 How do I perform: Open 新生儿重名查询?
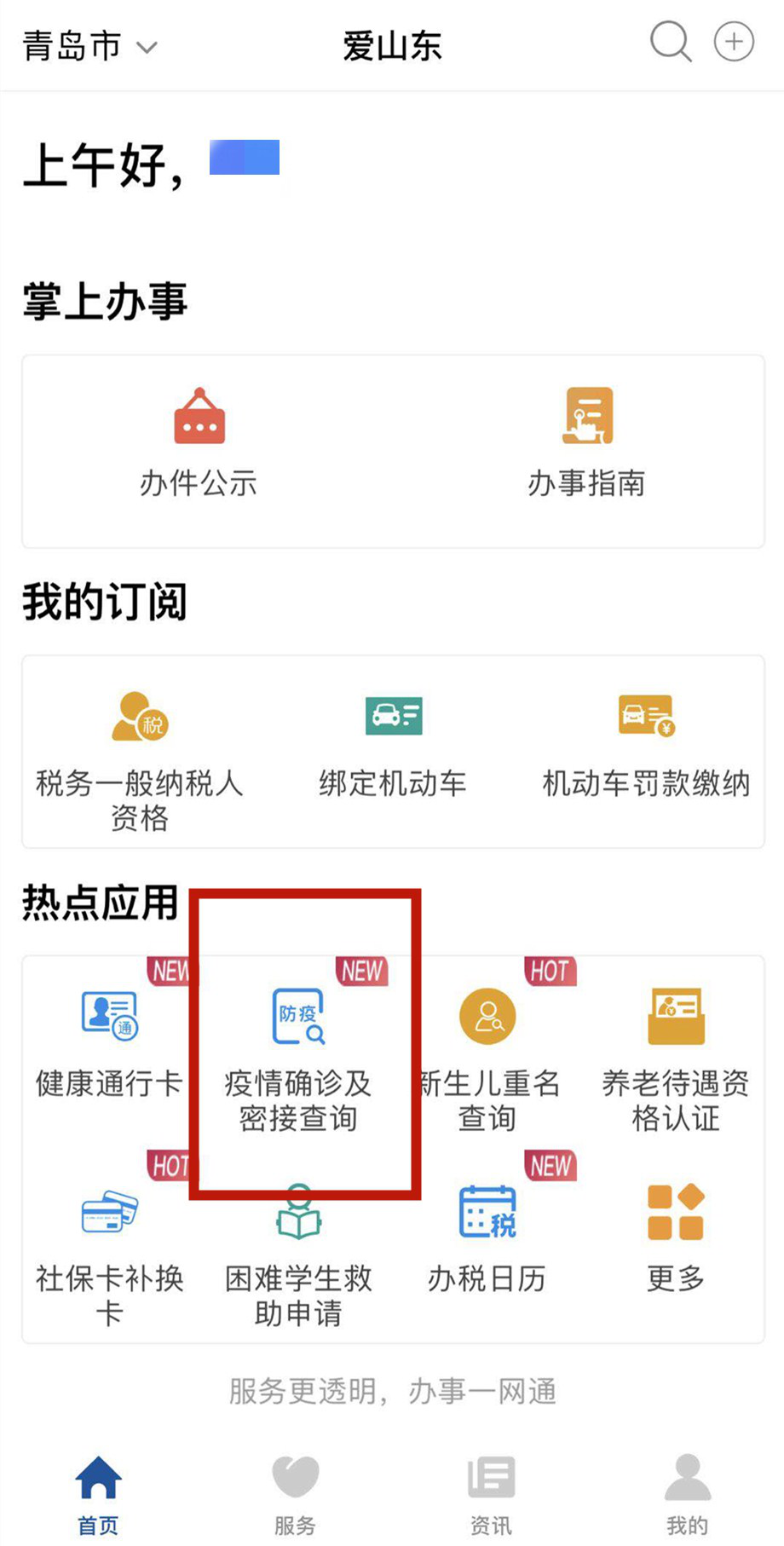(x=487, y=1057)
